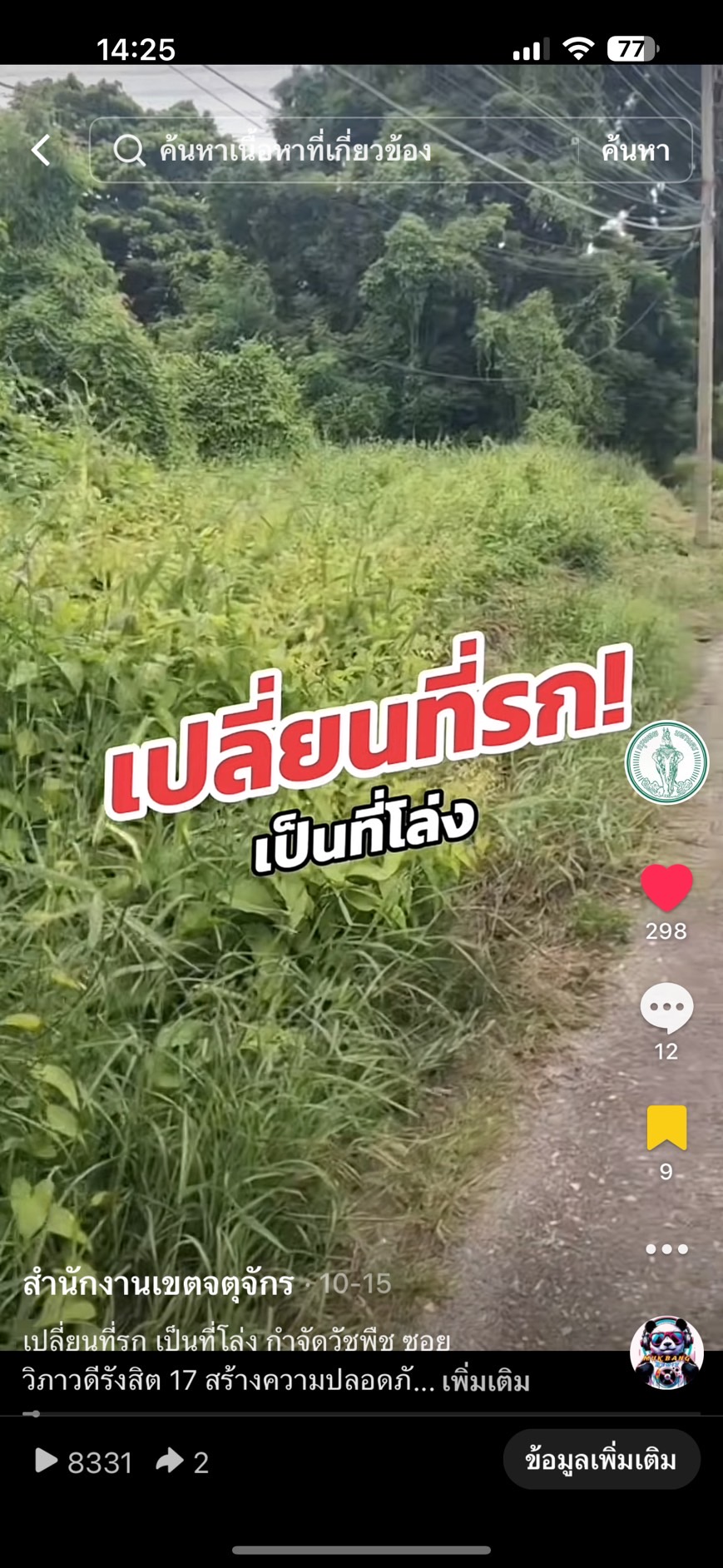Viewport: 723px width, 1568px height.
Task: Open the comments bubble
Action: pos(666,1007)
